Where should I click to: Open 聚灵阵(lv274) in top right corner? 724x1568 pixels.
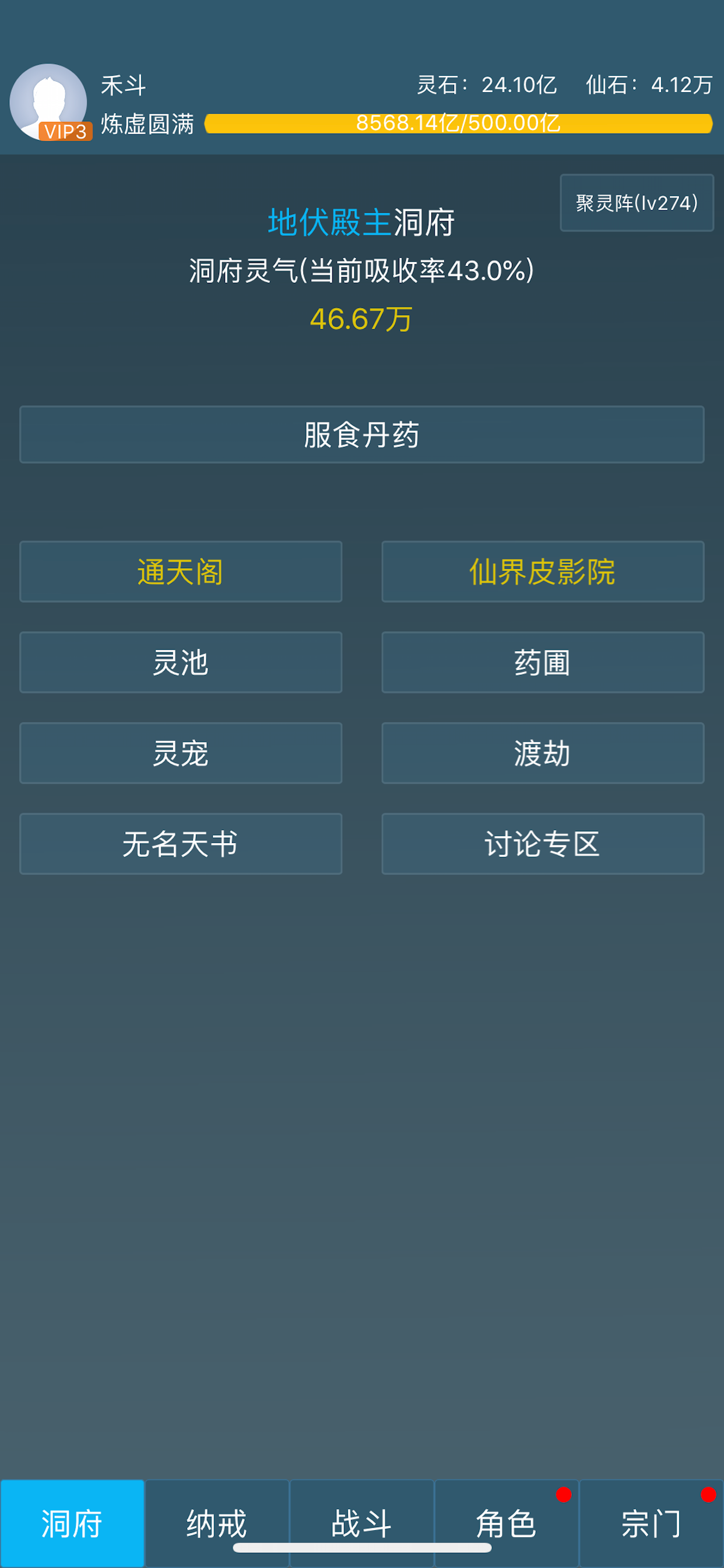pyautogui.click(x=635, y=202)
